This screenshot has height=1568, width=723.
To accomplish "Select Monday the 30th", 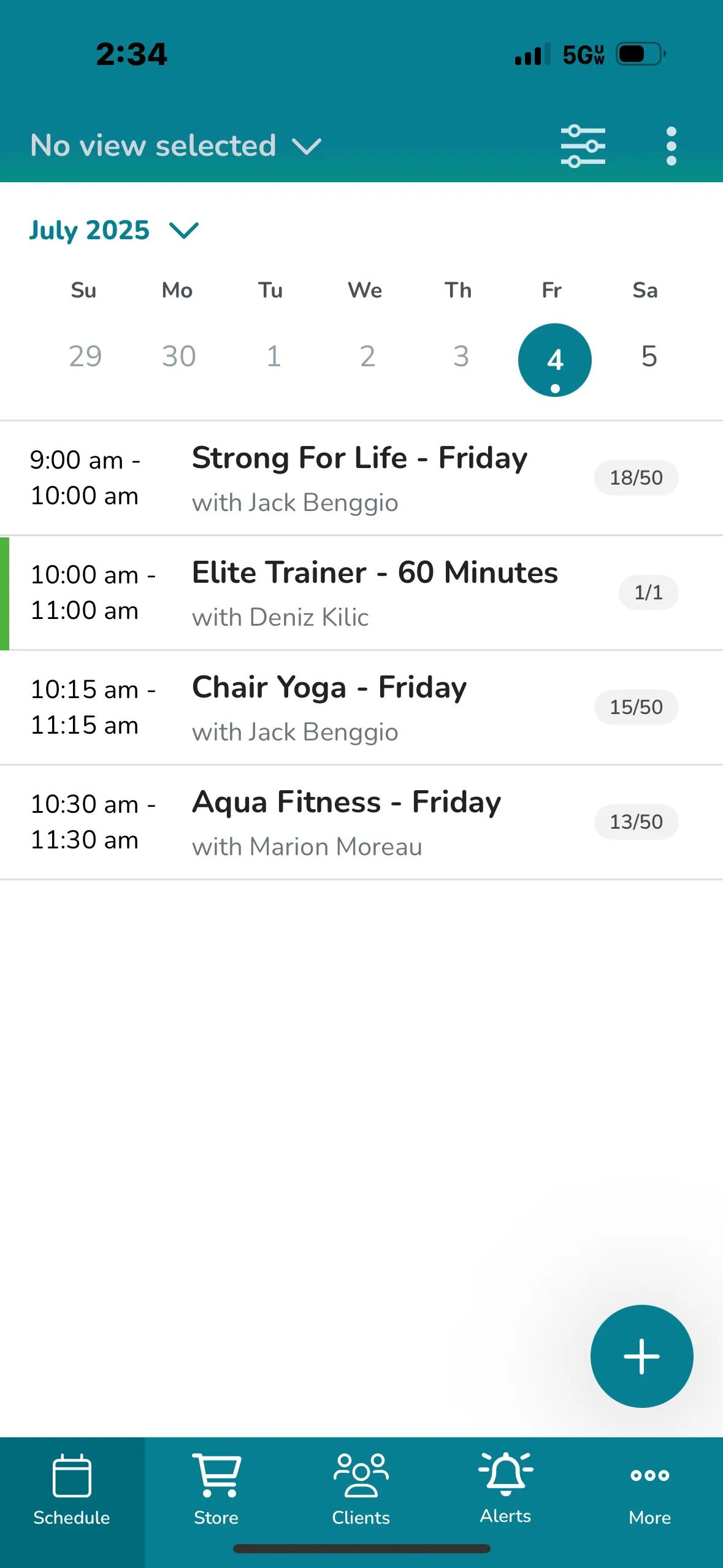I will [x=178, y=356].
